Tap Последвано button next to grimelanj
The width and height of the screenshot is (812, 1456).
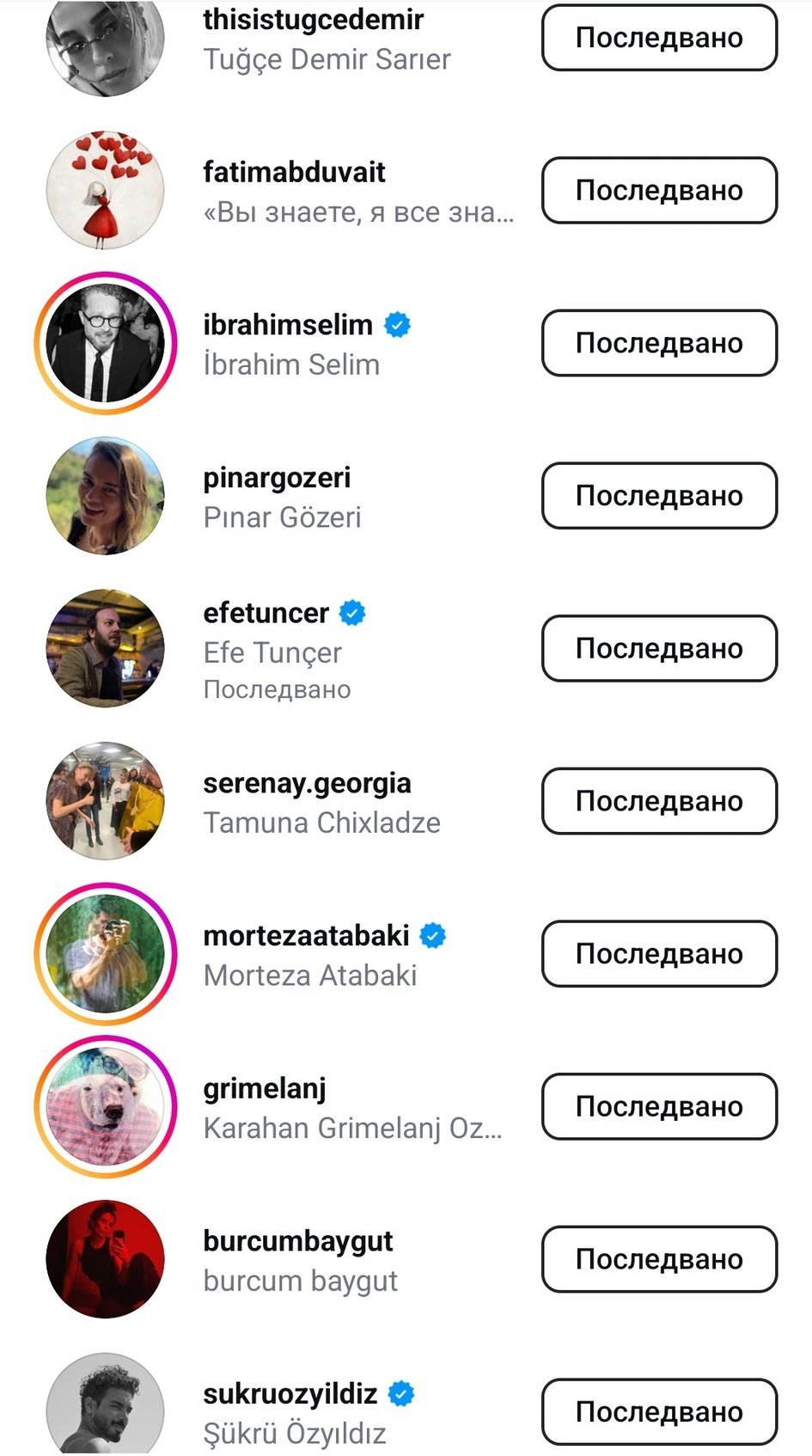click(659, 1106)
